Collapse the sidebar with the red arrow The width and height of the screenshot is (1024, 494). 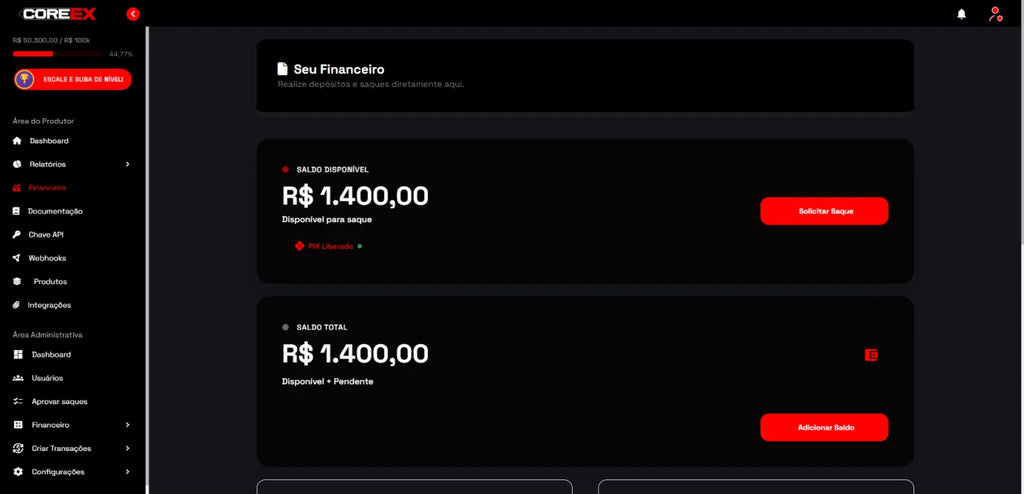tap(133, 14)
